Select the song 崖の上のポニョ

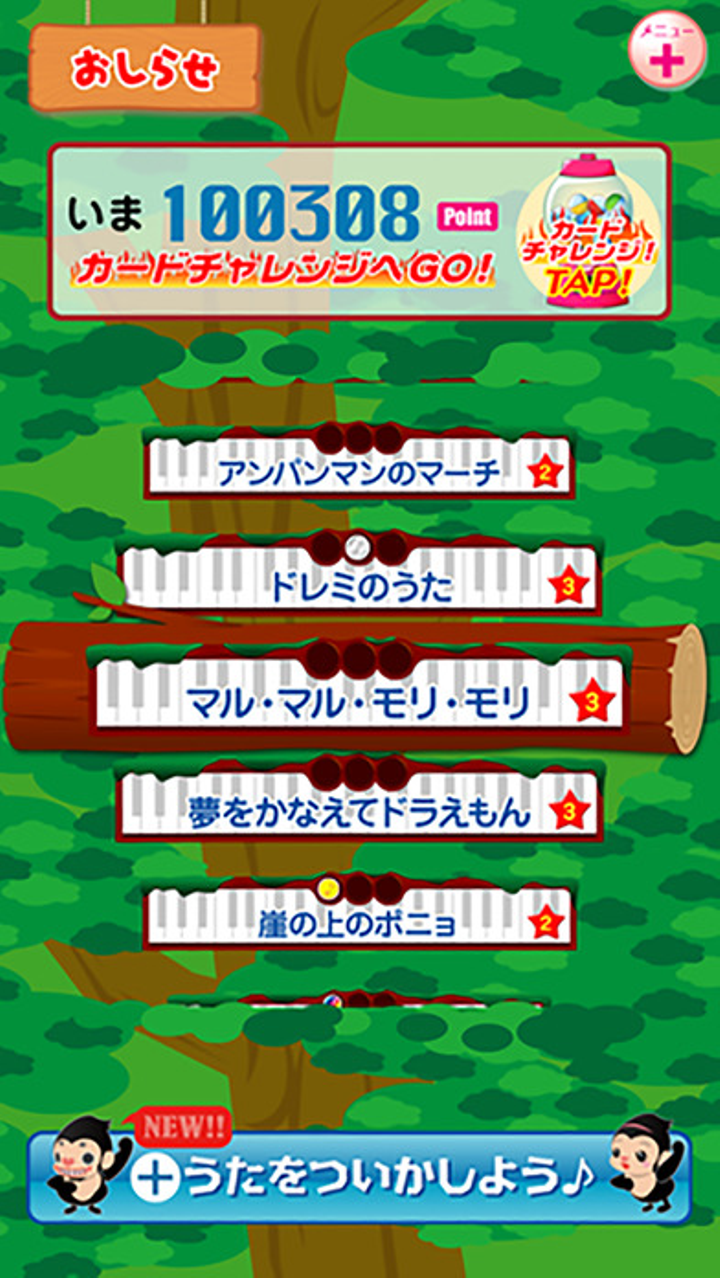tap(358, 921)
